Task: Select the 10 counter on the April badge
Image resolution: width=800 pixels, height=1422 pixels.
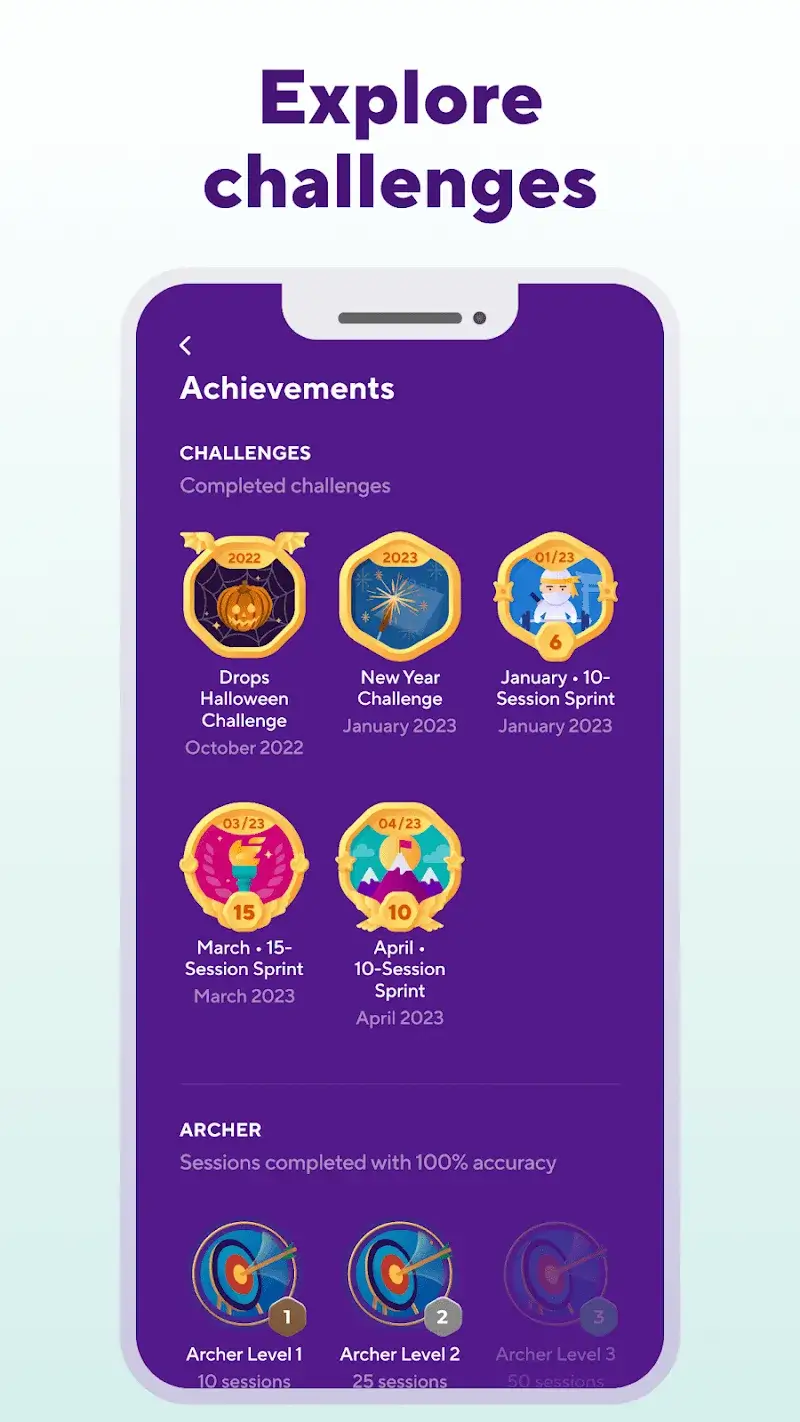Action: pos(400,911)
